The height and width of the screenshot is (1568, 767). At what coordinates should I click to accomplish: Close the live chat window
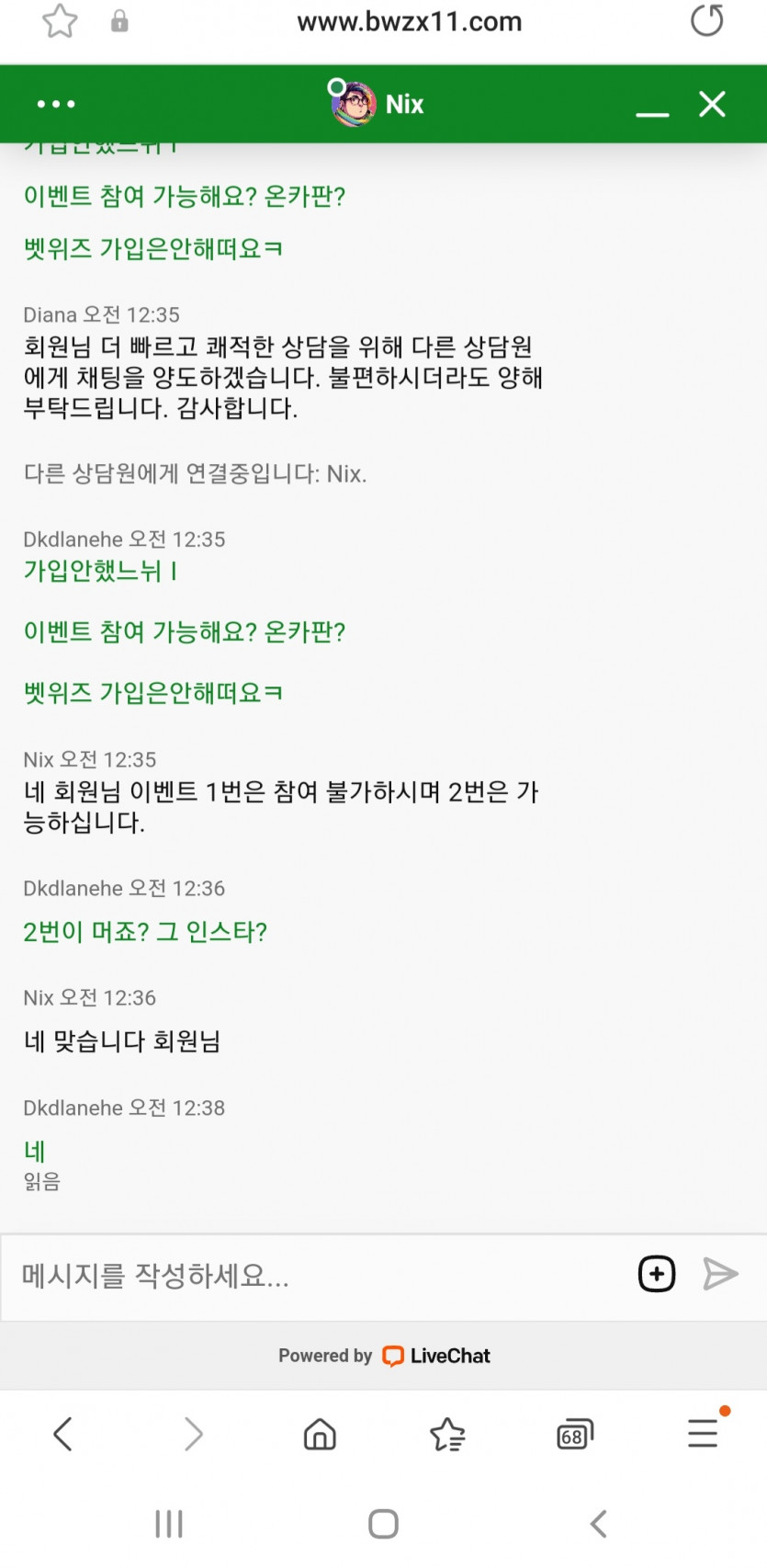(712, 104)
